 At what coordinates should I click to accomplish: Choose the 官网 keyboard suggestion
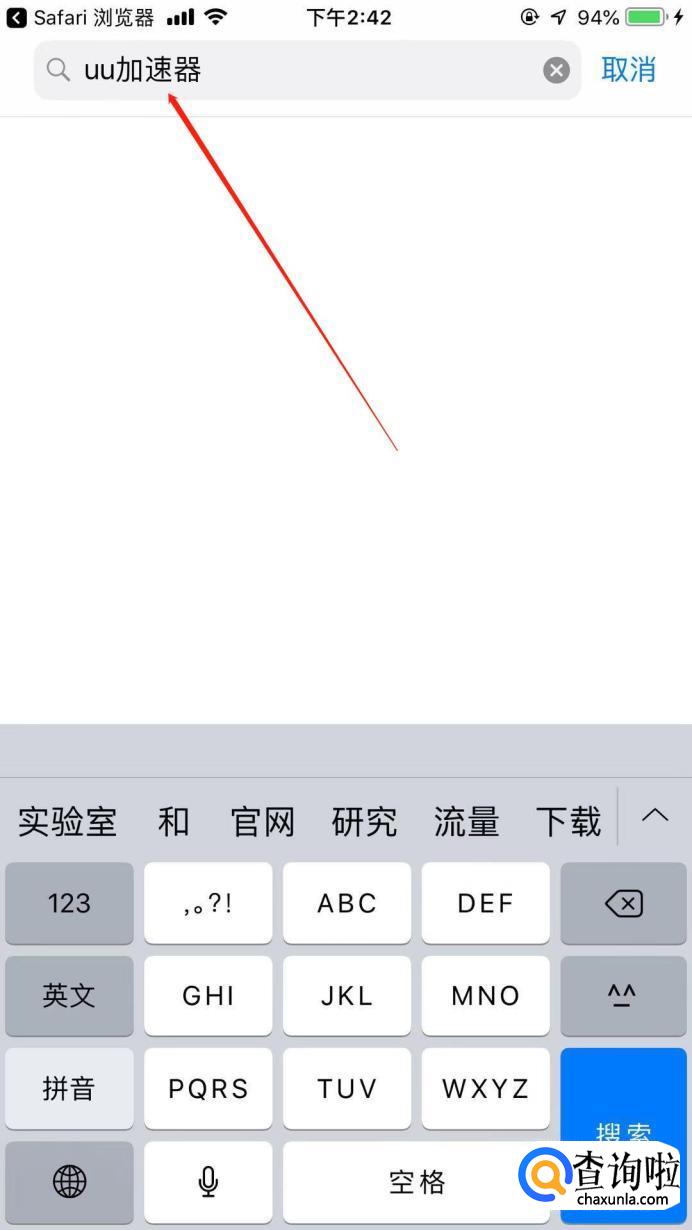coord(263,822)
